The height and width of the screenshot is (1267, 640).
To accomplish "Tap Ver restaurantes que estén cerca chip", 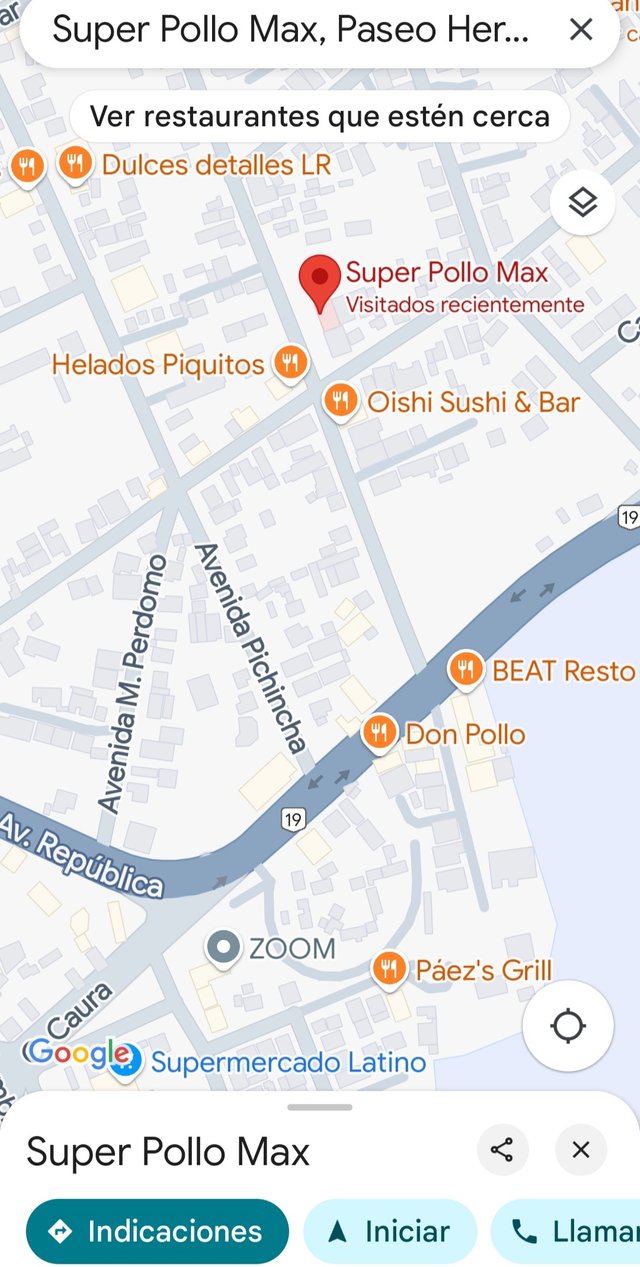I will click(x=320, y=117).
